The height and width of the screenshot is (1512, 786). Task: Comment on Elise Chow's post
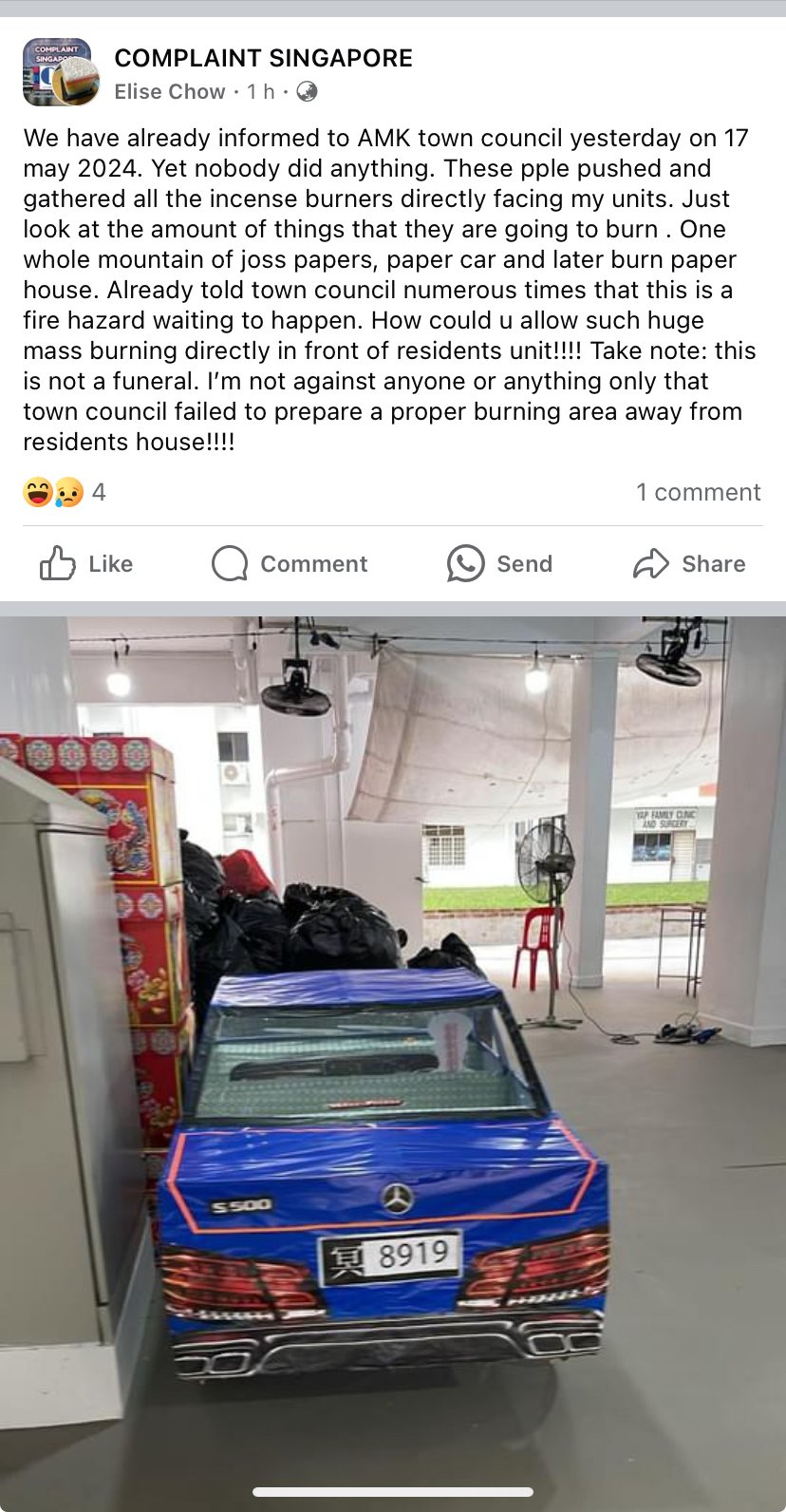click(290, 564)
